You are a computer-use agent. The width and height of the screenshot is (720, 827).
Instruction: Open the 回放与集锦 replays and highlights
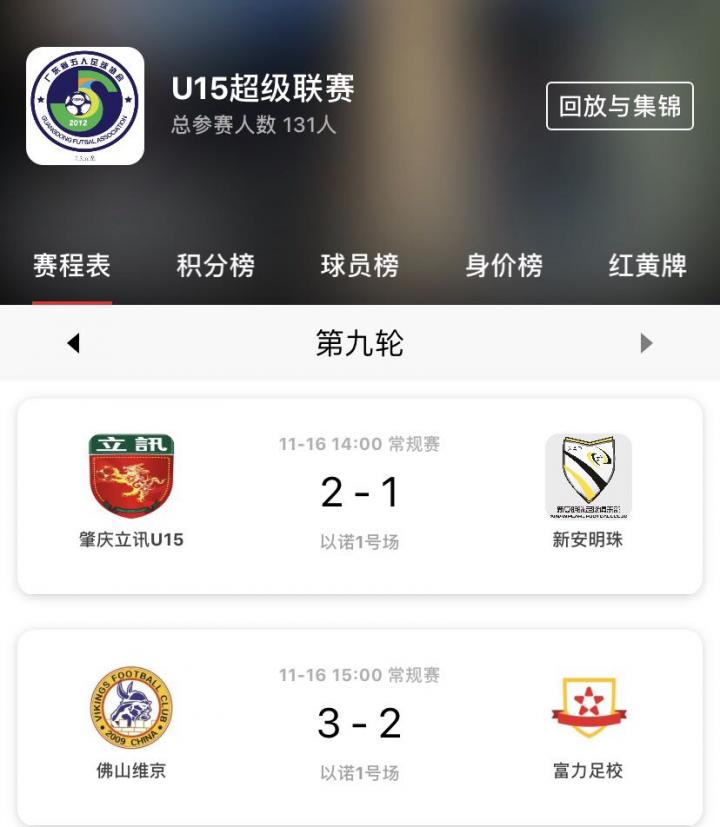point(620,106)
